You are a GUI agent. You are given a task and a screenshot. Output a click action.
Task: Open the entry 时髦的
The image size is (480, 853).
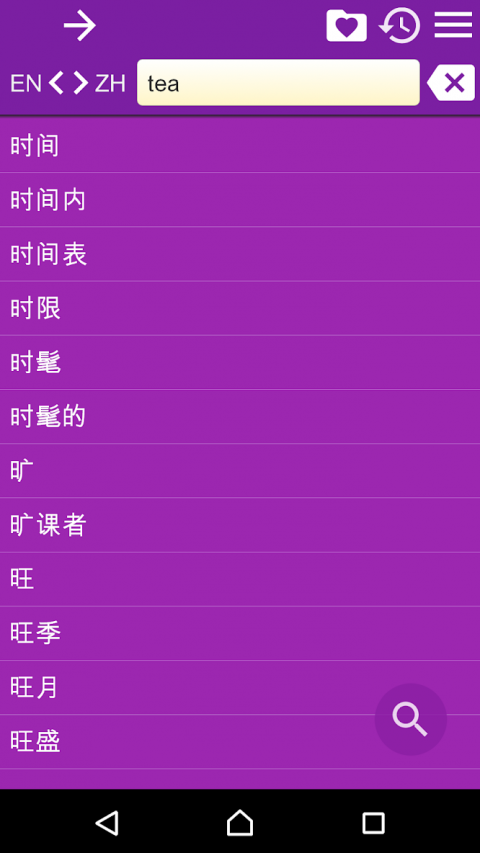(240, 416)
